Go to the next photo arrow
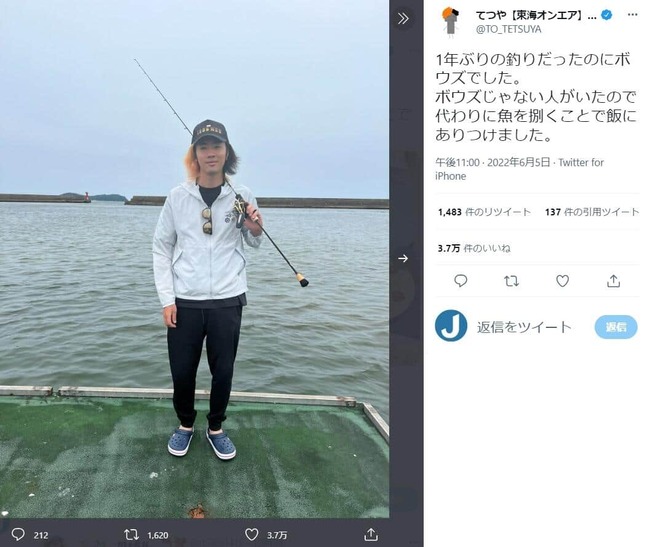This screenshot has width=645, height=547. pos(403,258)
